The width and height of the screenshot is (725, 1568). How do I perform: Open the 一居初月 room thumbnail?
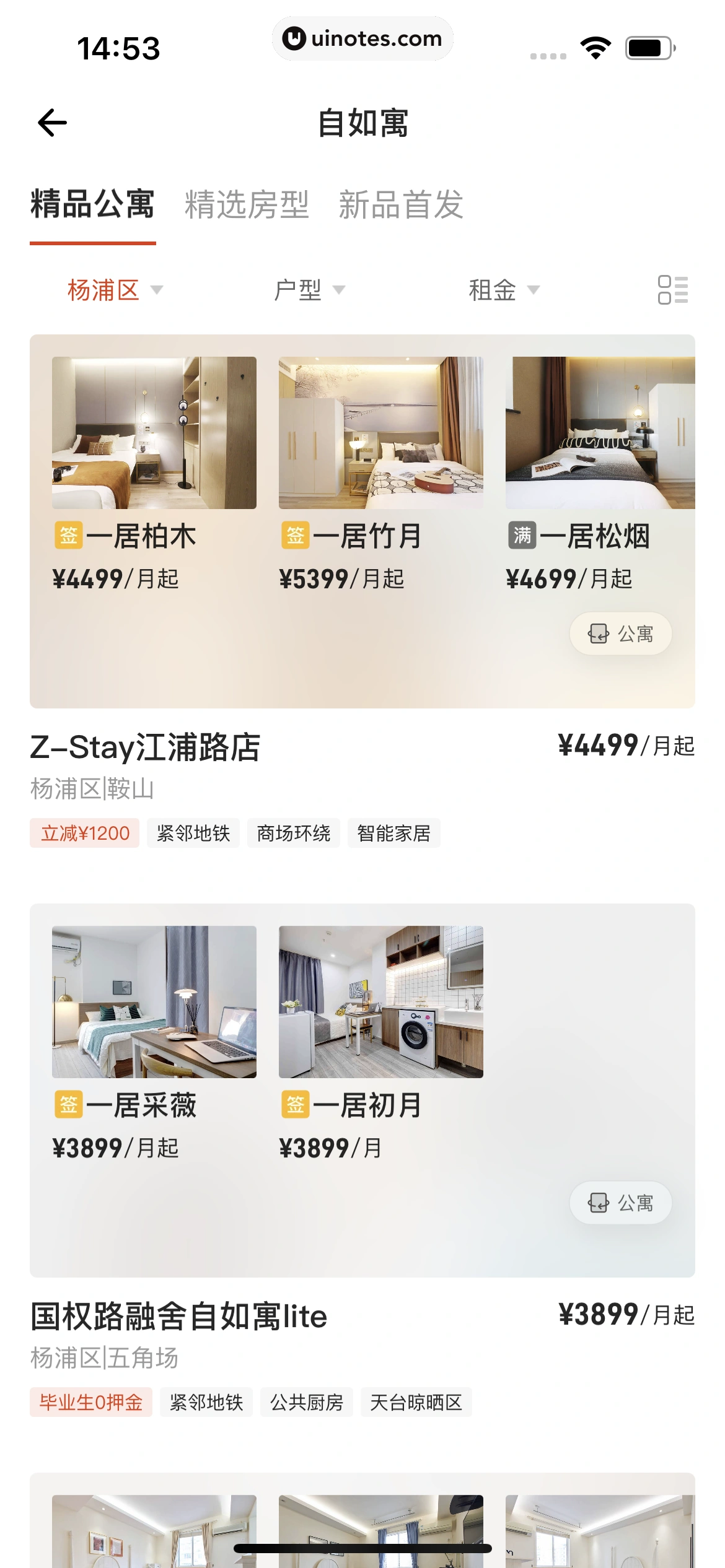click(x=381, y=1002)
